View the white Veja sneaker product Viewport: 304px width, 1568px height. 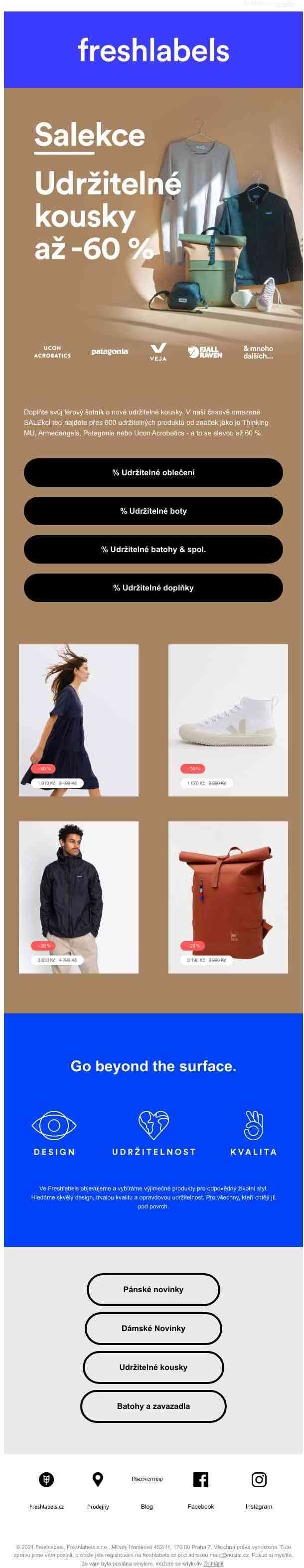[228, 720]
